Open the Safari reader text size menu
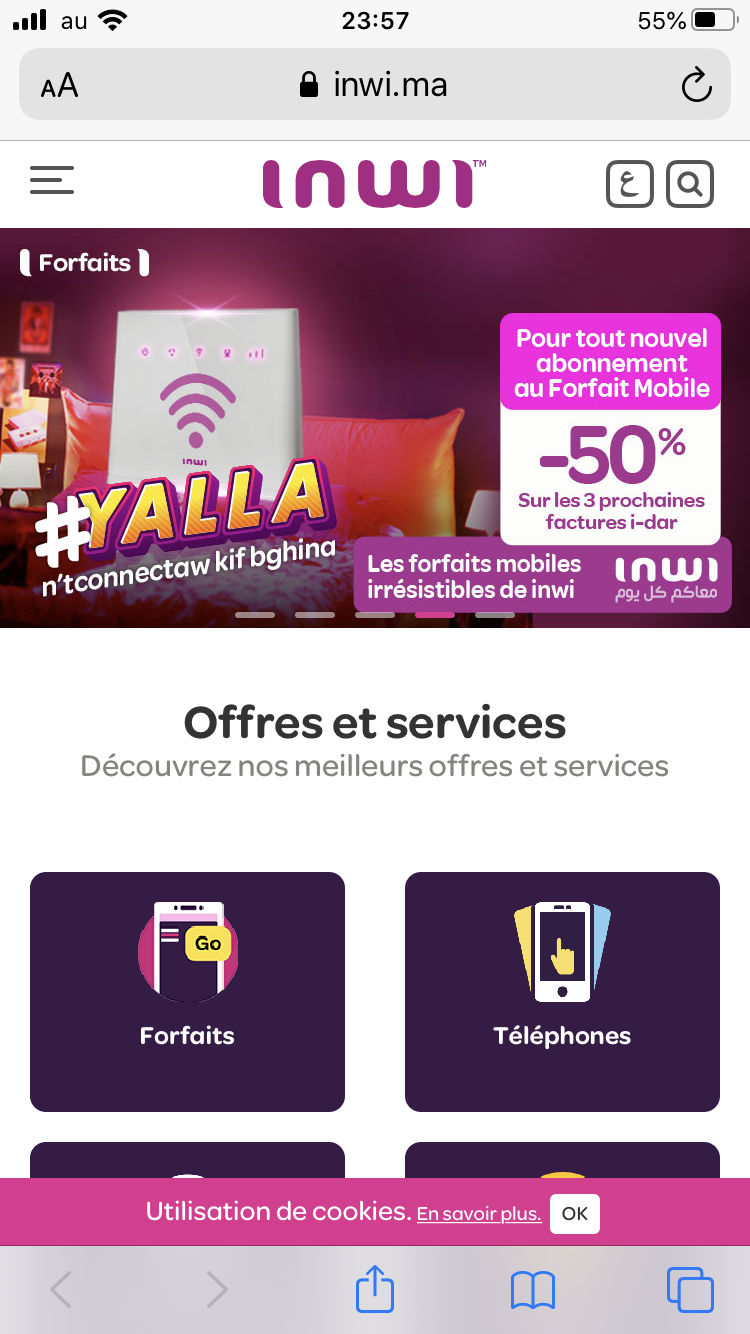Screen dimensions: 750x1334 59,86
